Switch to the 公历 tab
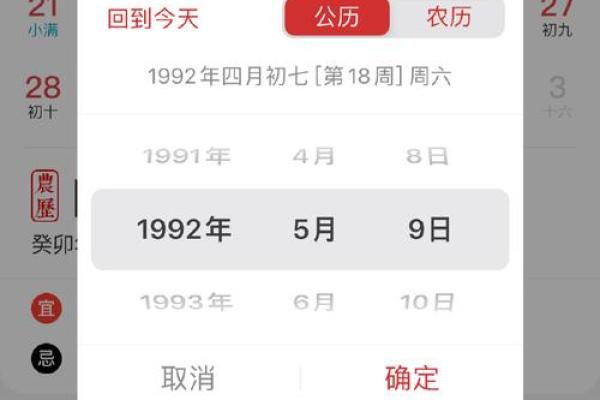The width and height of the screenshot is (600, 400). click(x=337, y=19)
